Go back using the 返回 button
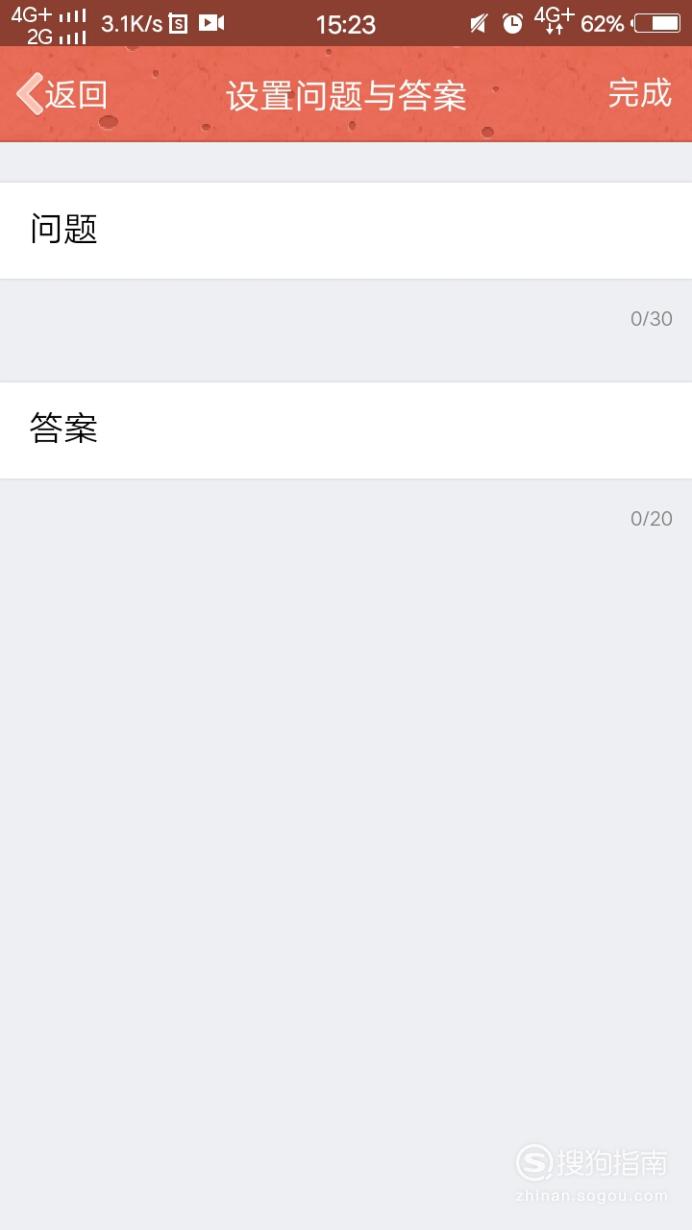The height and width of the screenshot is (1230, 692). 62,95
